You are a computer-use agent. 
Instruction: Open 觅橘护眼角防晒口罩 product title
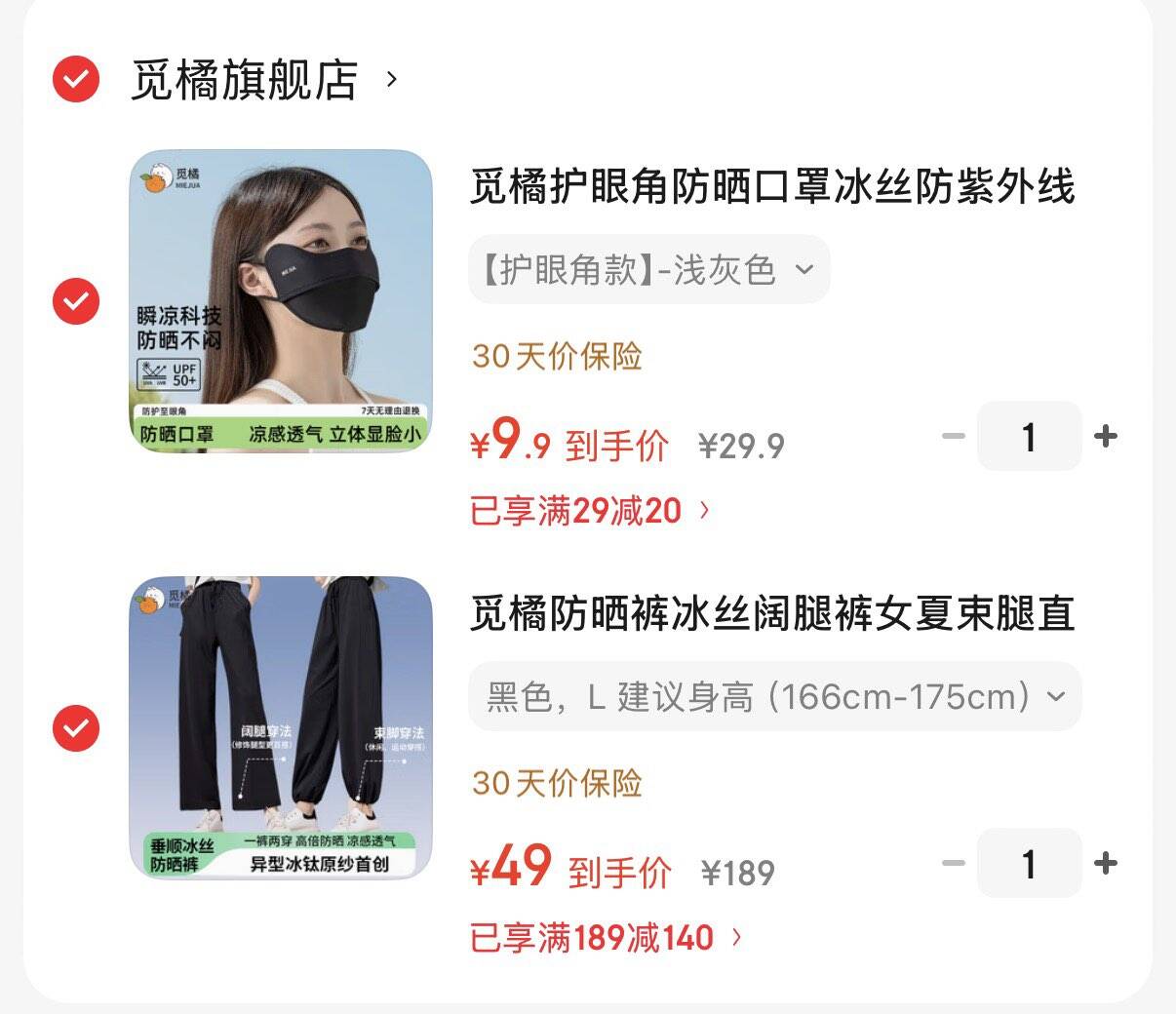772,186
